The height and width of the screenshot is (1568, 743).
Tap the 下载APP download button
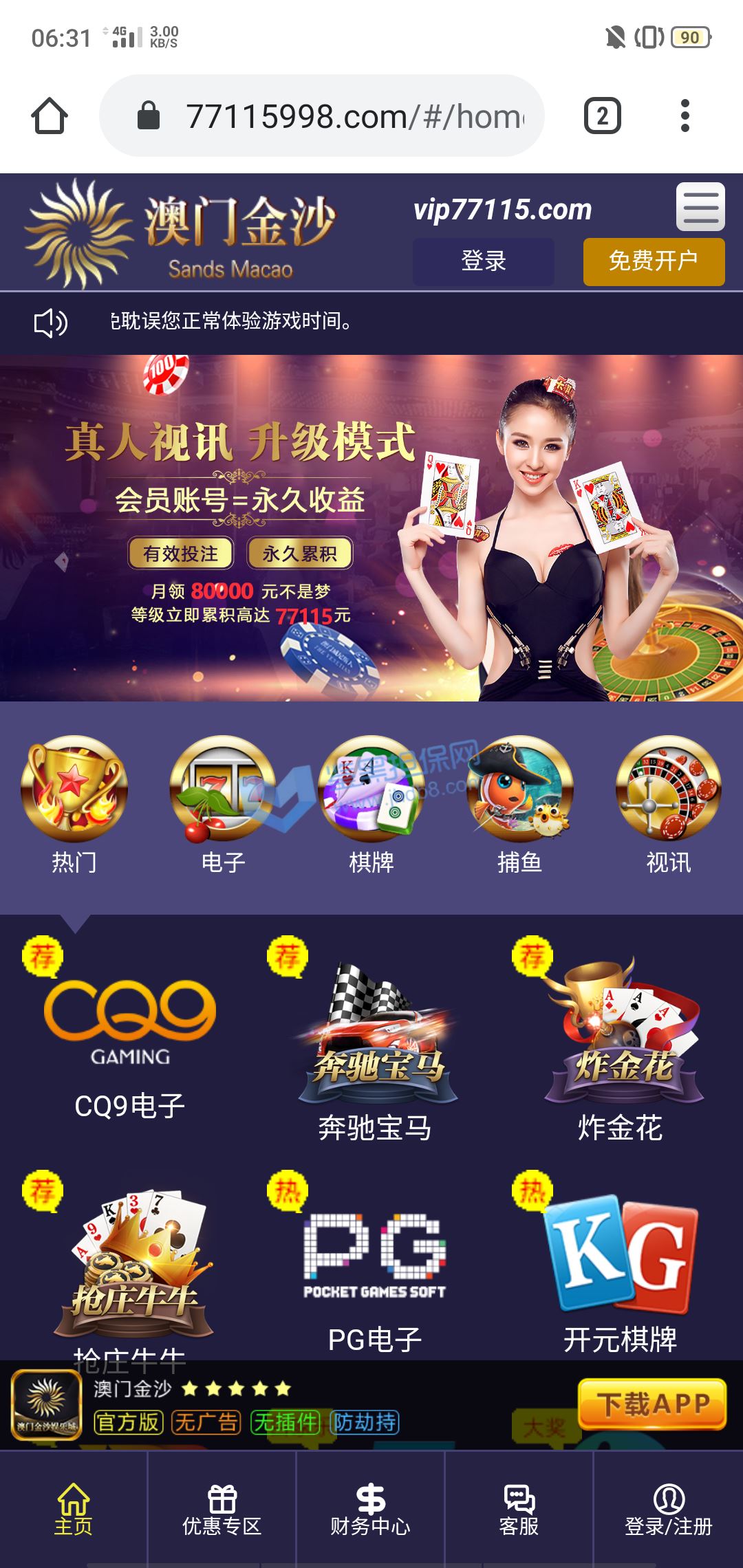point(652,1404)
